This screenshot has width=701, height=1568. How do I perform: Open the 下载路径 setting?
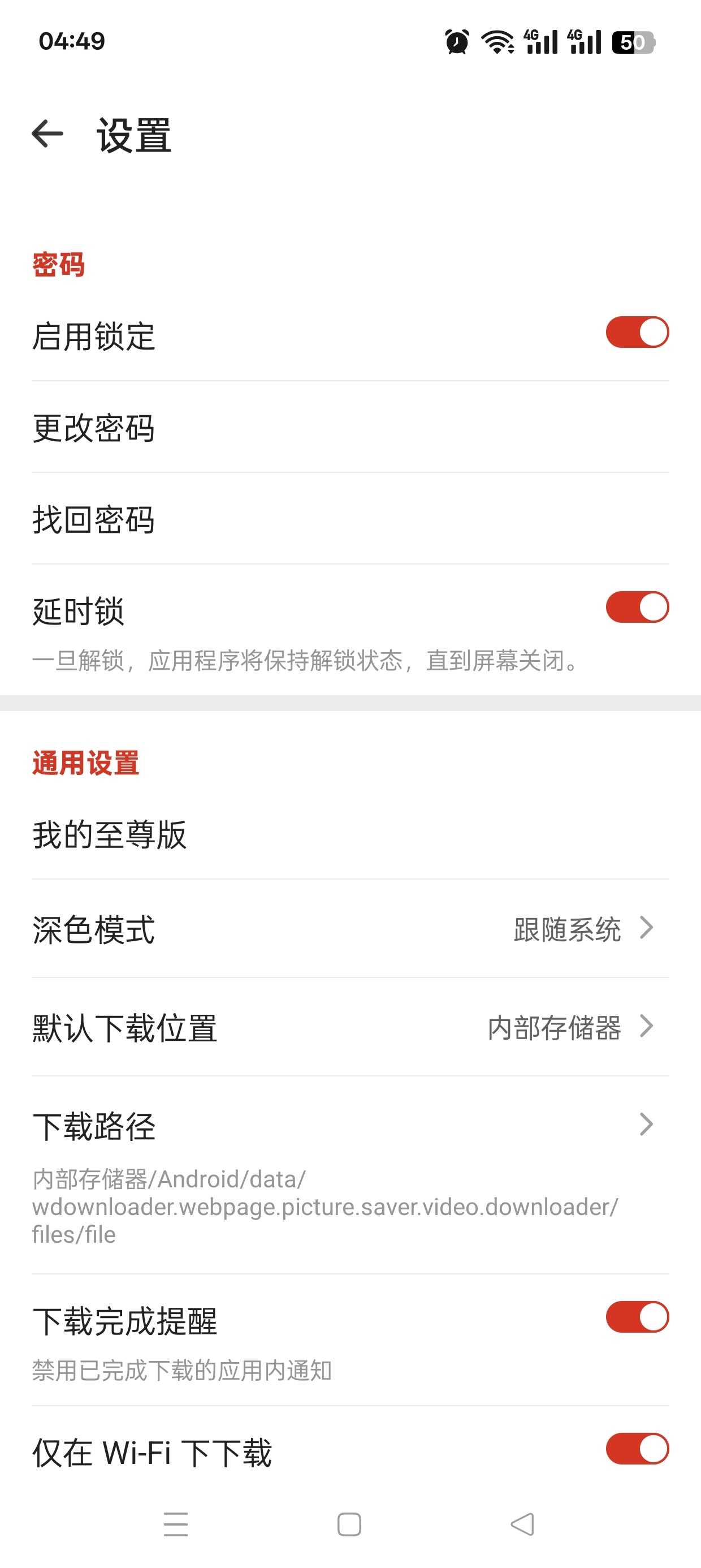pyautogui.click(x=350, y=1175)
